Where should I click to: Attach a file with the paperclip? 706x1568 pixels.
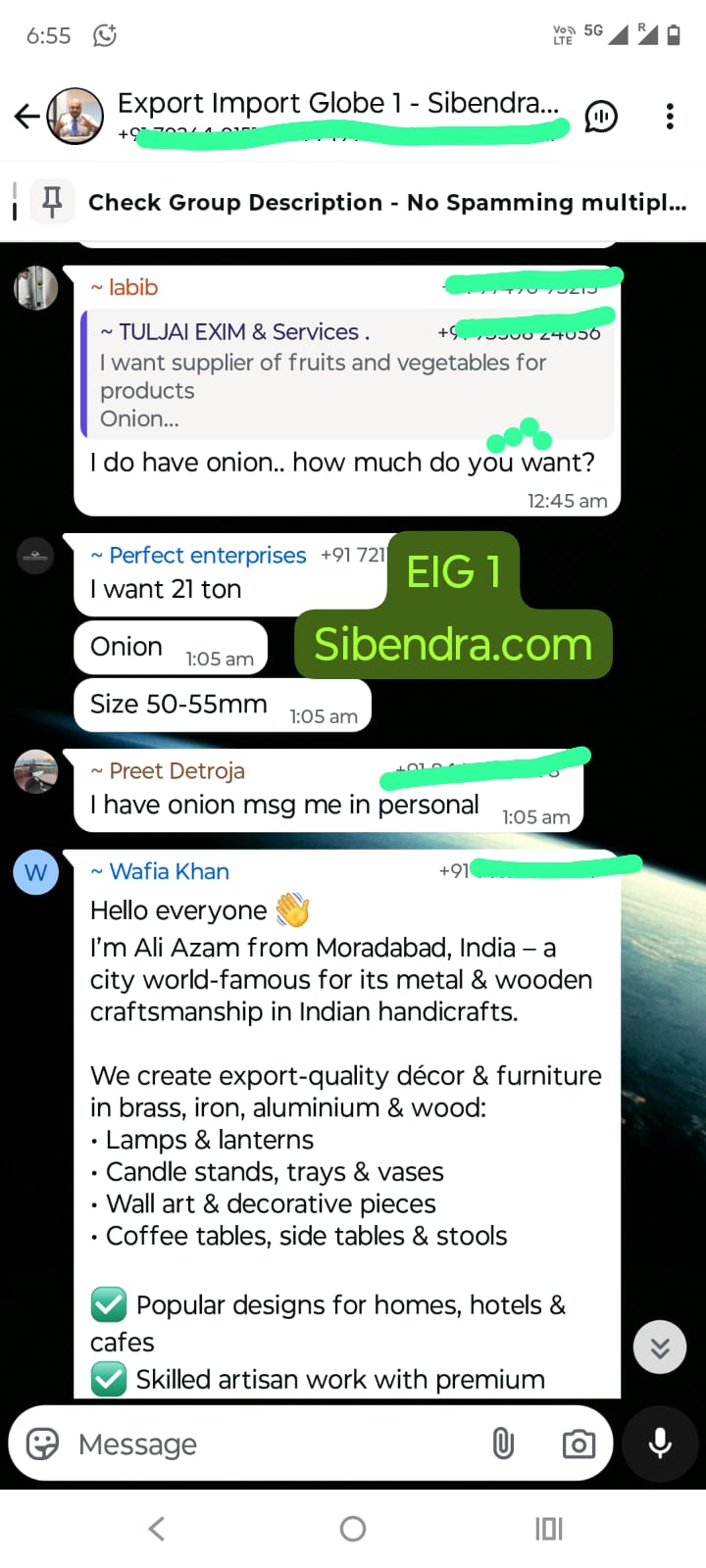(x=503, y=1444)
